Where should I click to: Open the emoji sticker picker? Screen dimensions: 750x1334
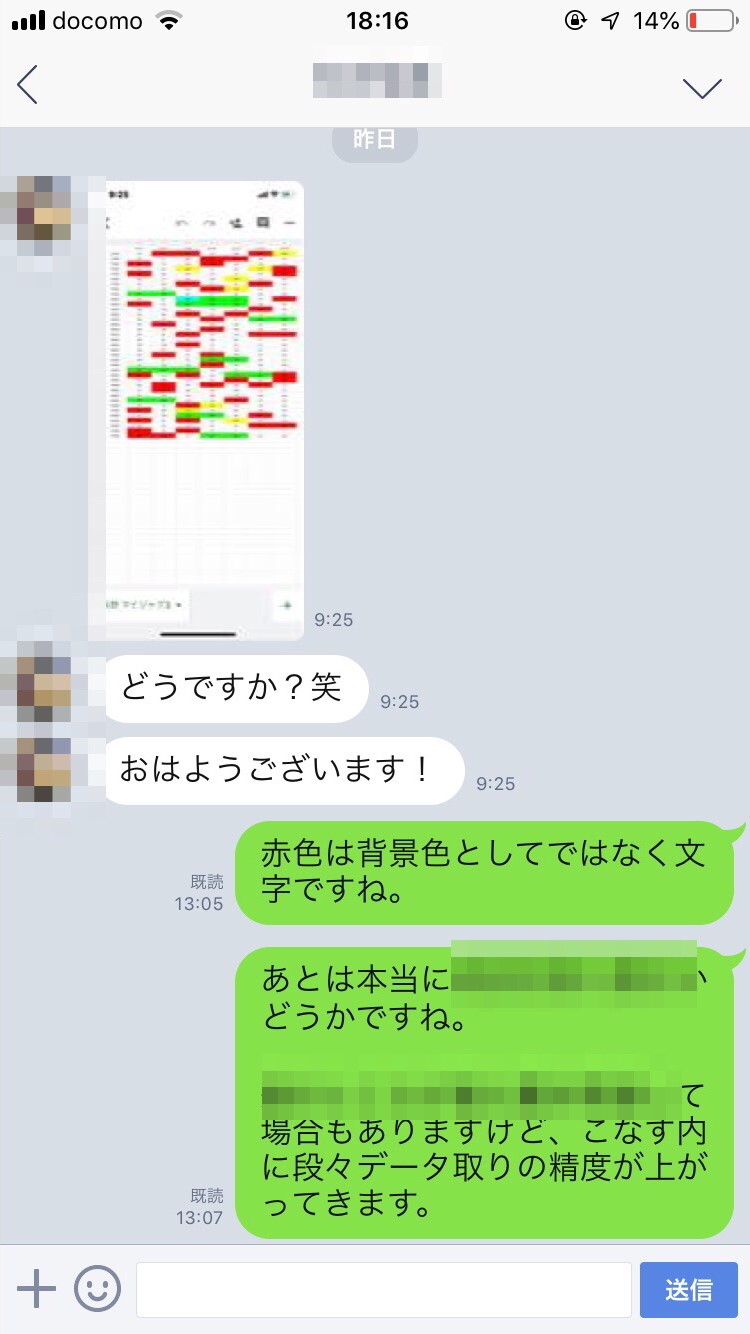(97, 1289)
